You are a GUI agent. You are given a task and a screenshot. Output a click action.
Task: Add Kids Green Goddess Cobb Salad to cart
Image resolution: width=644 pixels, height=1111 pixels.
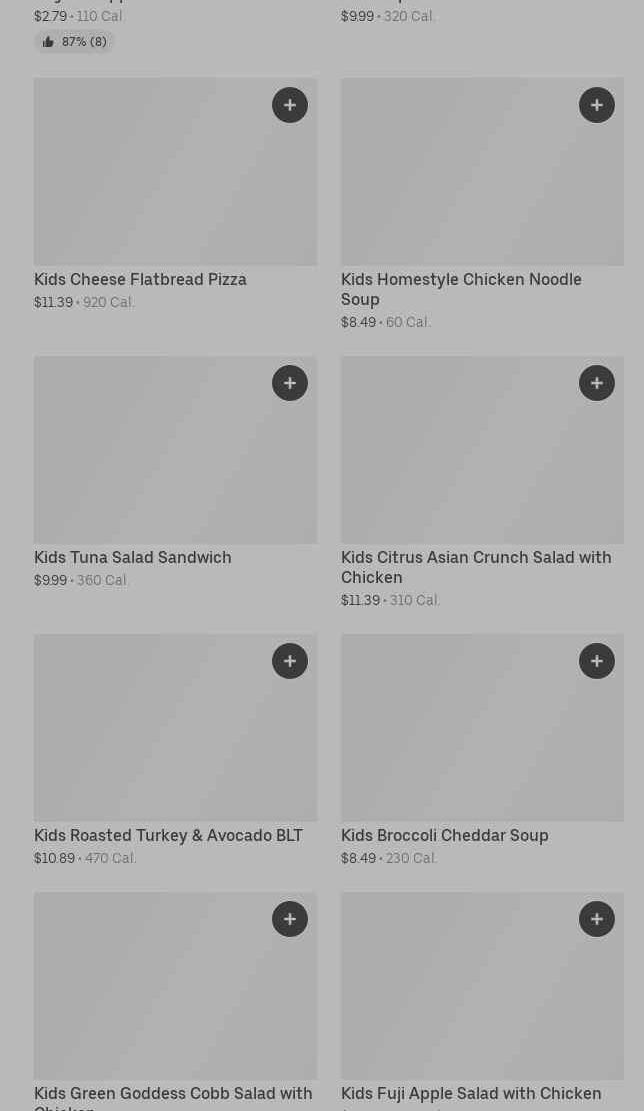point(290,919)
